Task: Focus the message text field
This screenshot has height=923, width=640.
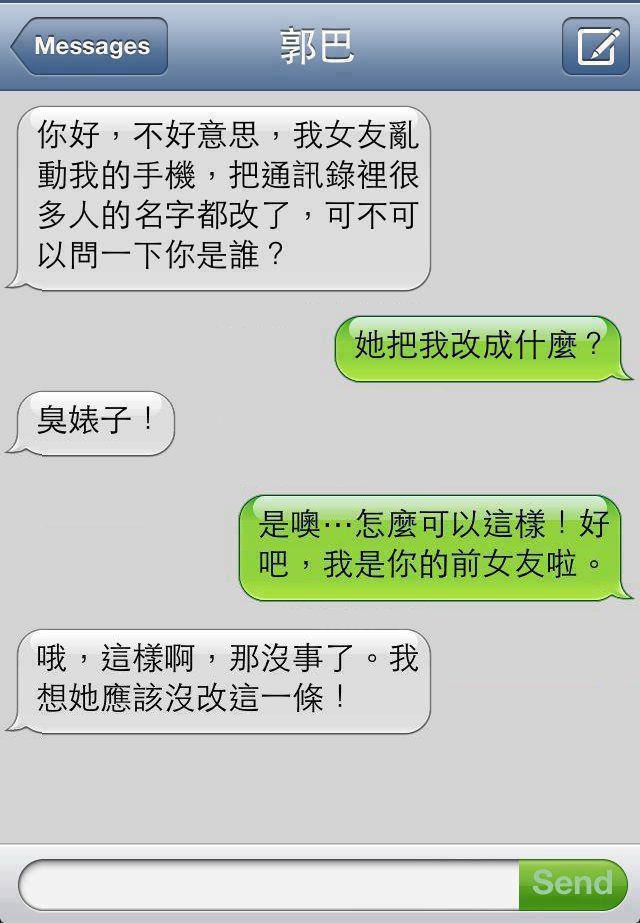Action: point(270,884)
